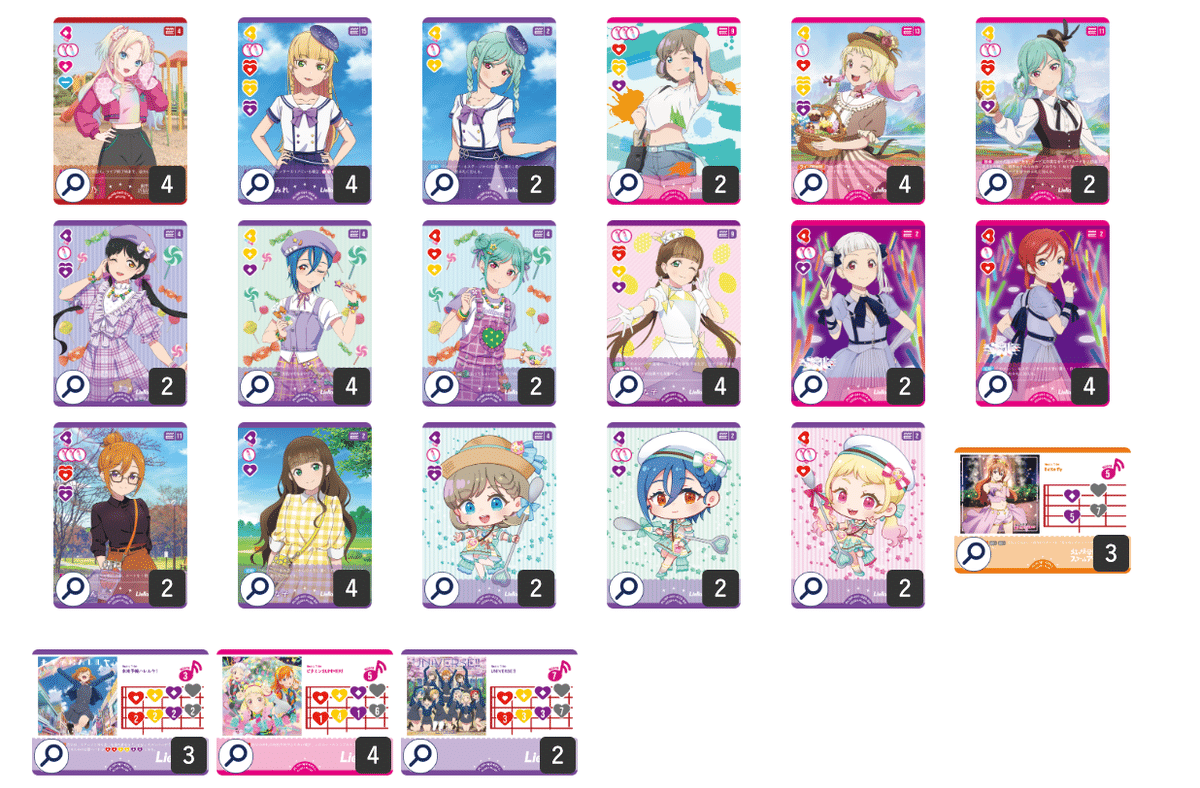Enlarge the blonde girl with fruit basket card
This screenshot has height=788, width=1200.
click(x=812, y=184)
